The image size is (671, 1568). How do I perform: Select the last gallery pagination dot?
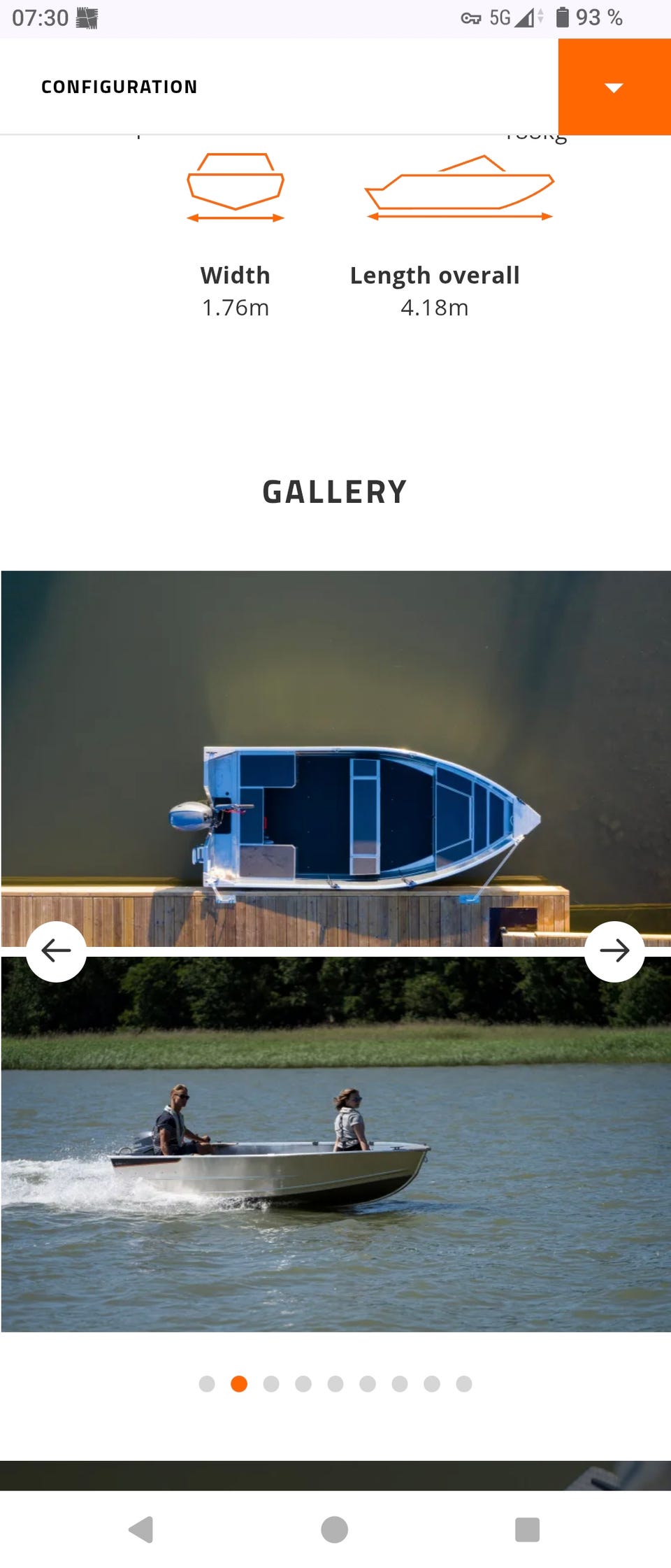(x=463, y=1383)
